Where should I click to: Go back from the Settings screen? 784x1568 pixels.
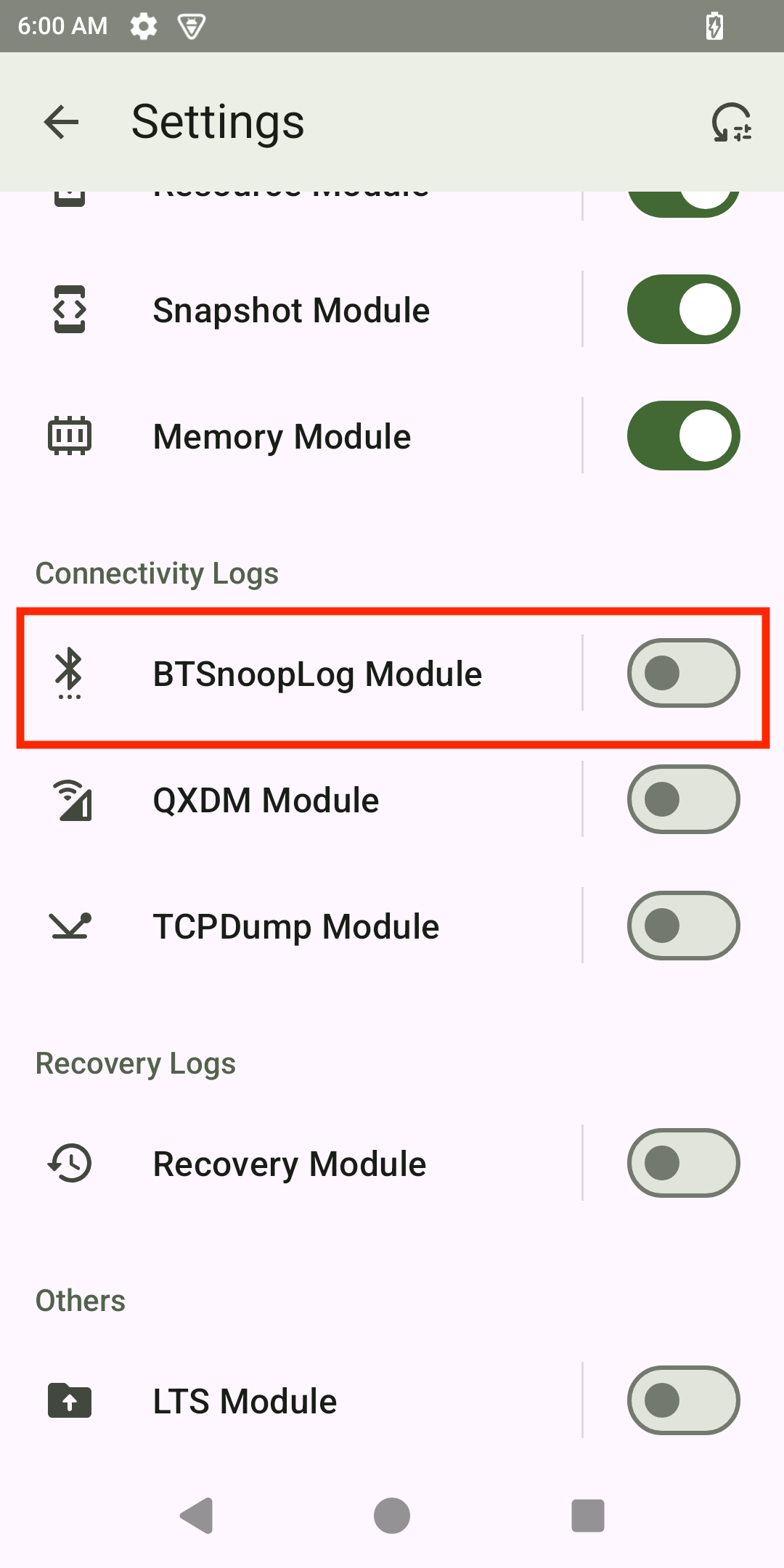click(61, 122)
